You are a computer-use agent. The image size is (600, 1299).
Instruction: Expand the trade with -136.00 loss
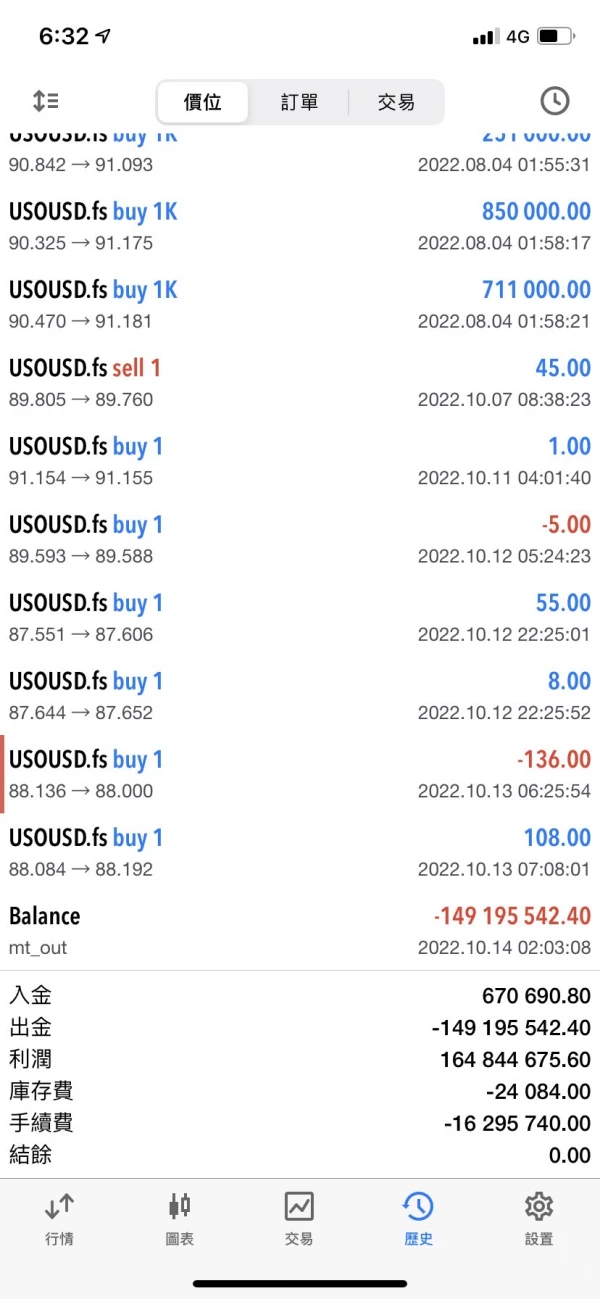click(300, 774)
